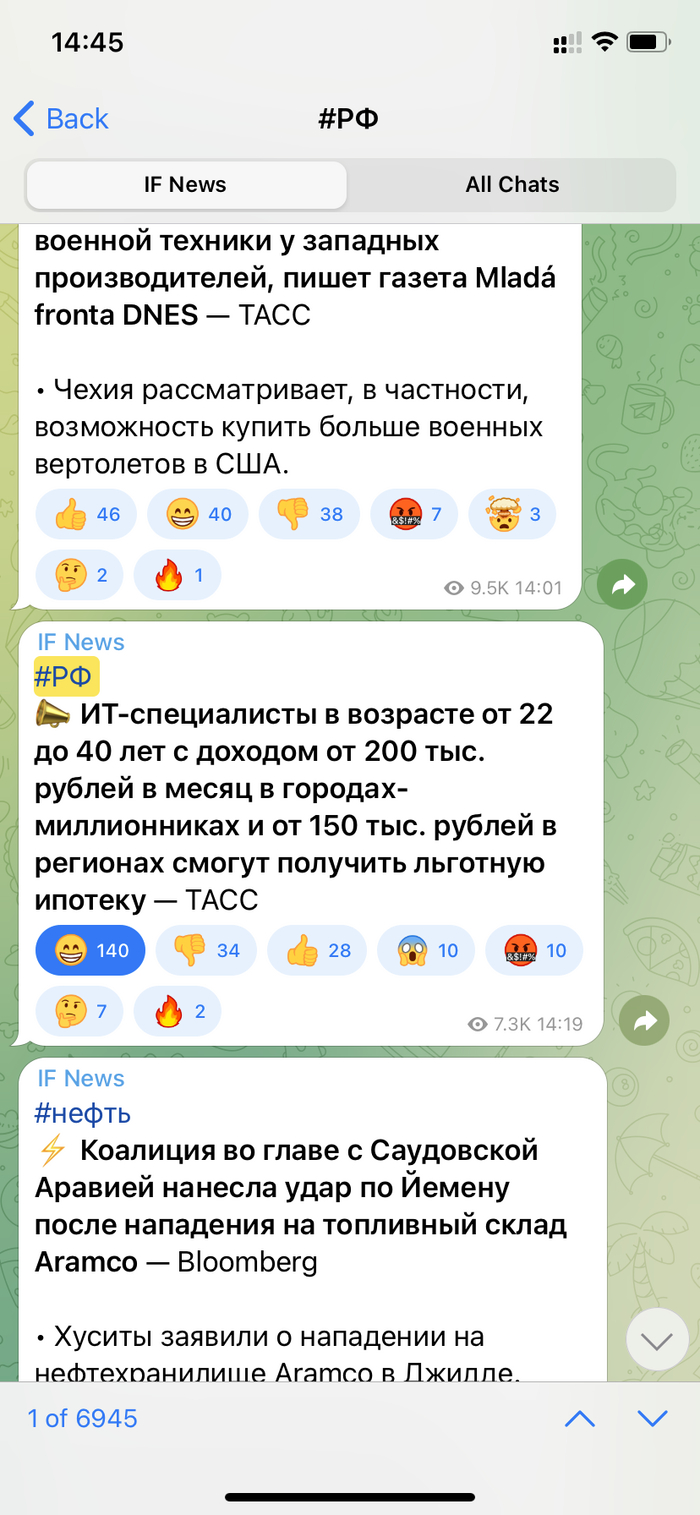Open search results list "1 of 6945"
Image resolution: width=700 pixels, height=1515 pixels.
tap(83, 1418)
